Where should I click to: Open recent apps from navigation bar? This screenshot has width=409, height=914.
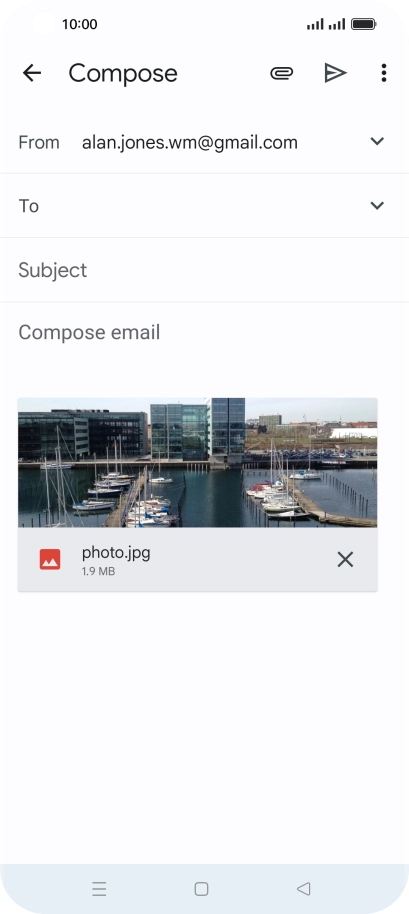point(99,889)
